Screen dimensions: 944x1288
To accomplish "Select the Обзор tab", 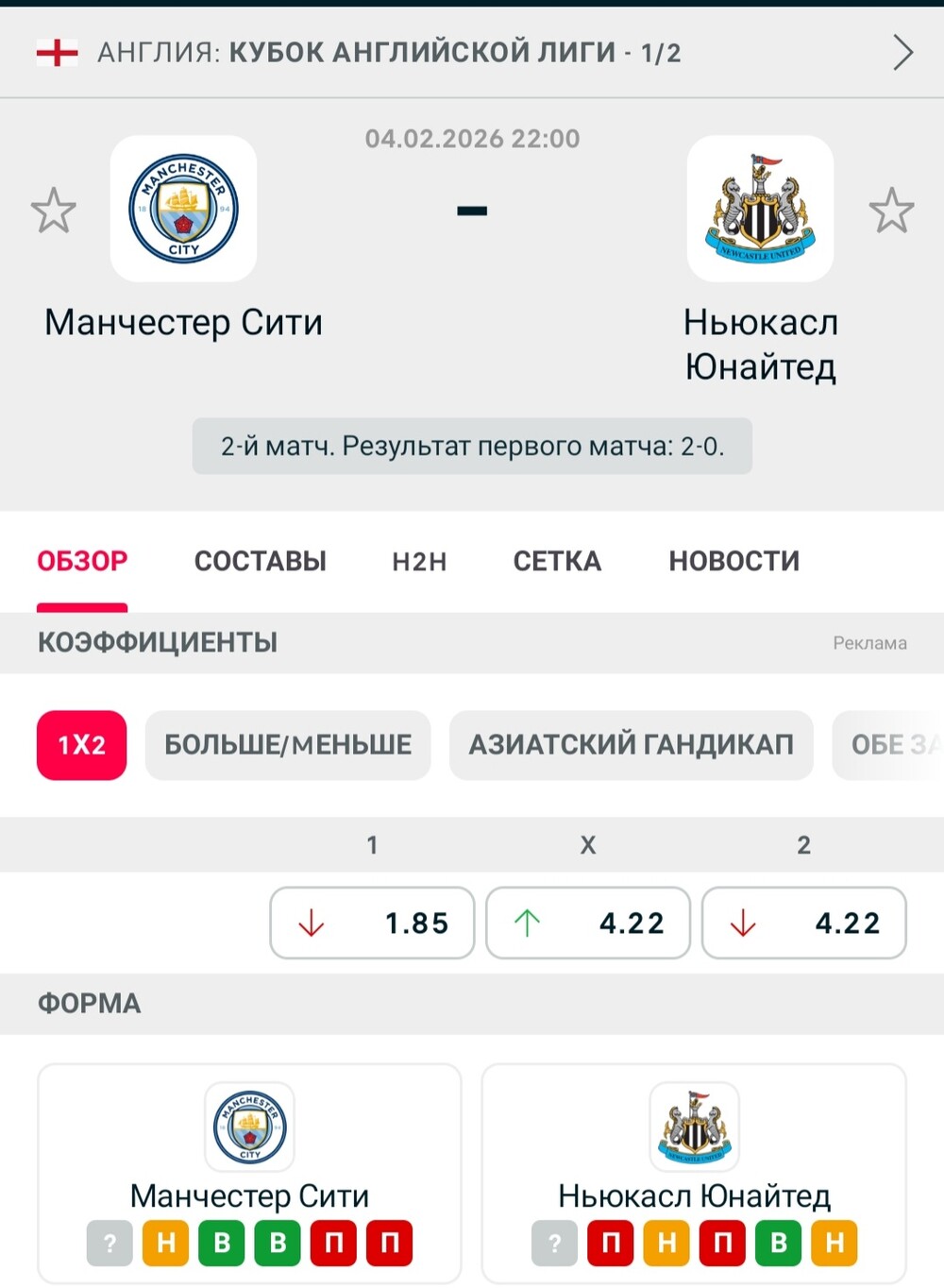I will [x=82, y=561].
